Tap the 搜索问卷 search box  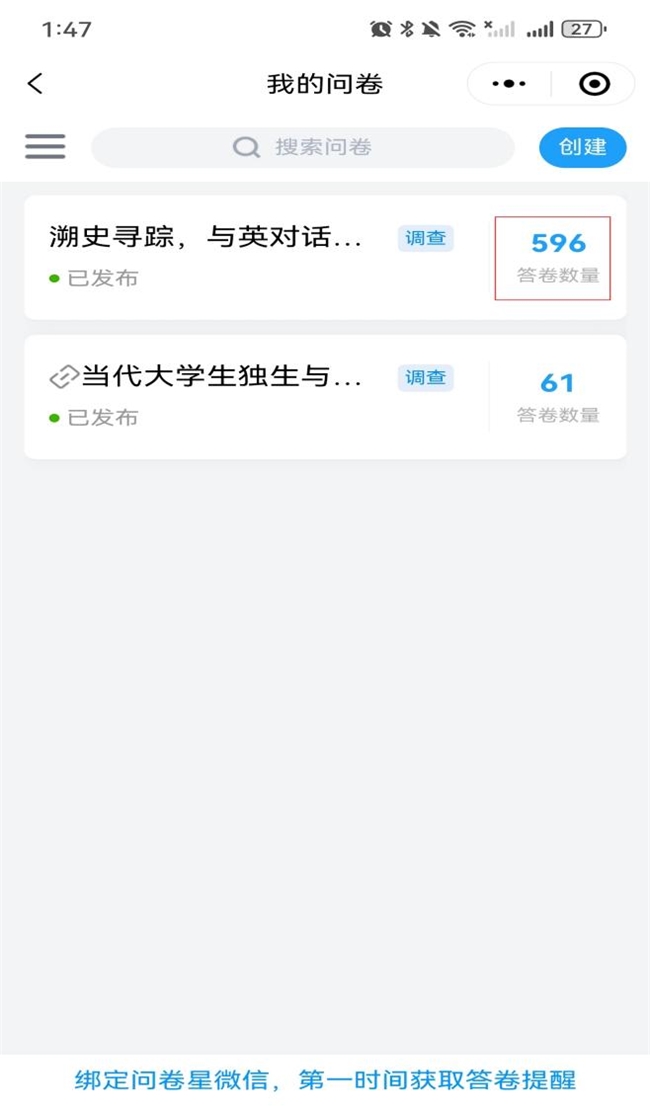(x=302, y=147)
